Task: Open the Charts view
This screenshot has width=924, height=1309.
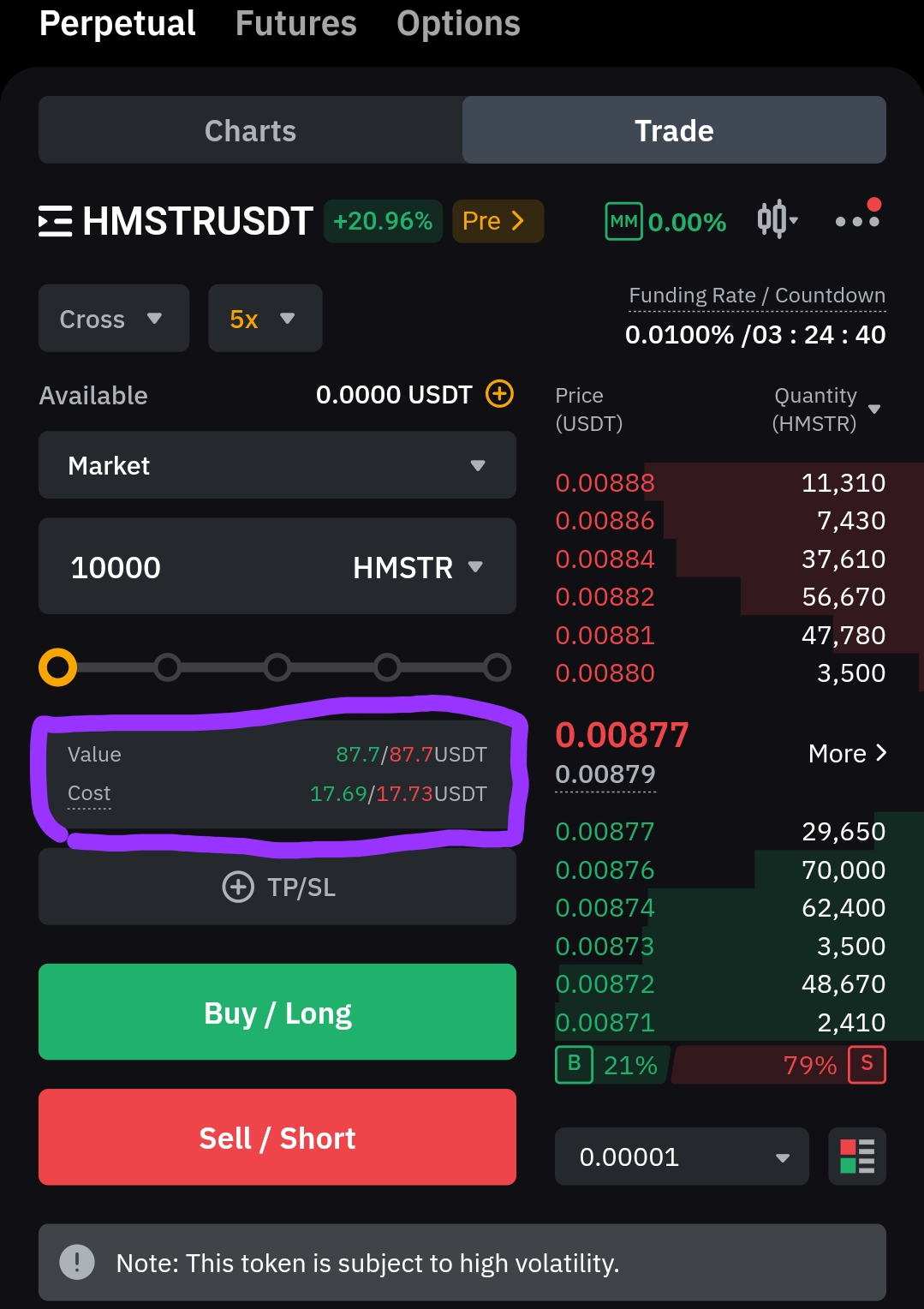Action: point(250,131)
